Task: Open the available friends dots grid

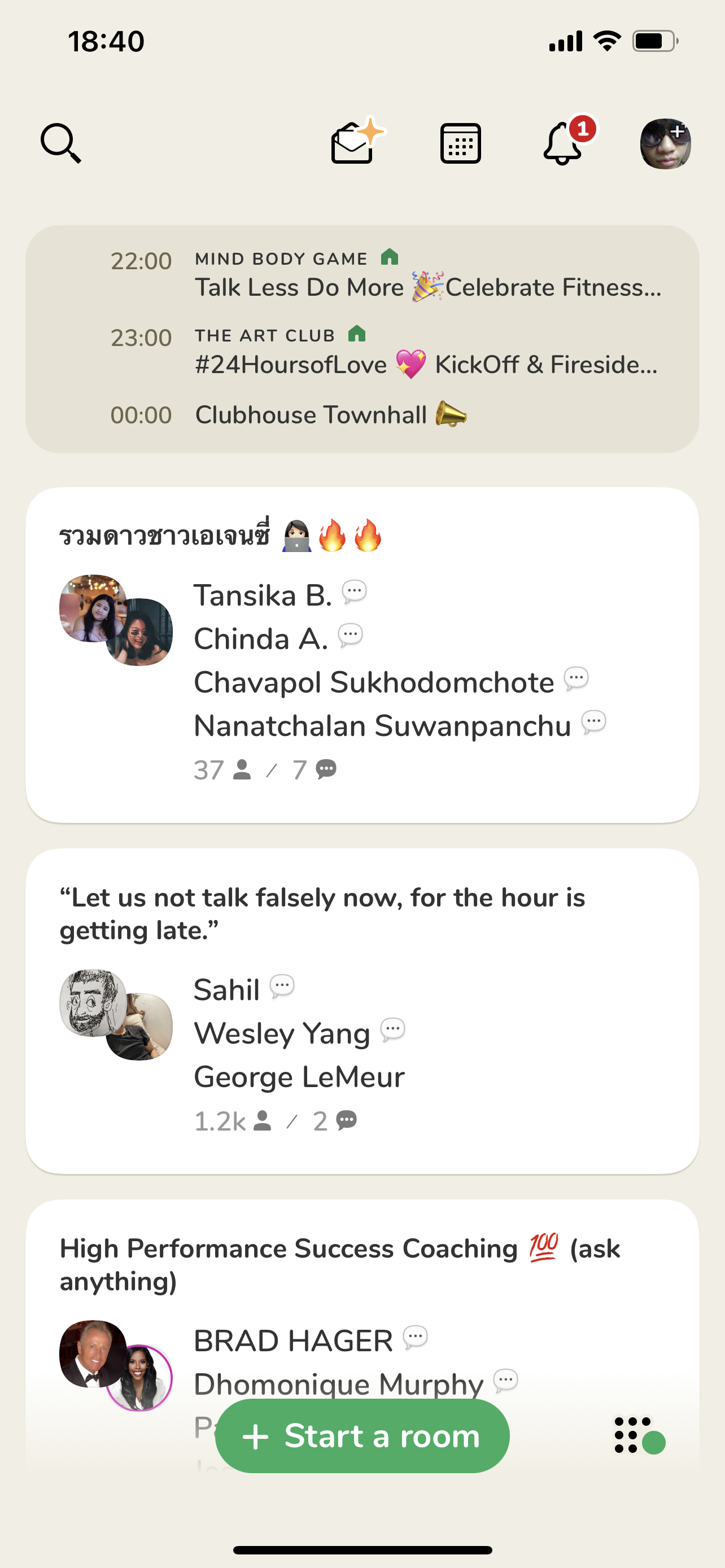Action: pyautogui.click(x=638, y=1435)
